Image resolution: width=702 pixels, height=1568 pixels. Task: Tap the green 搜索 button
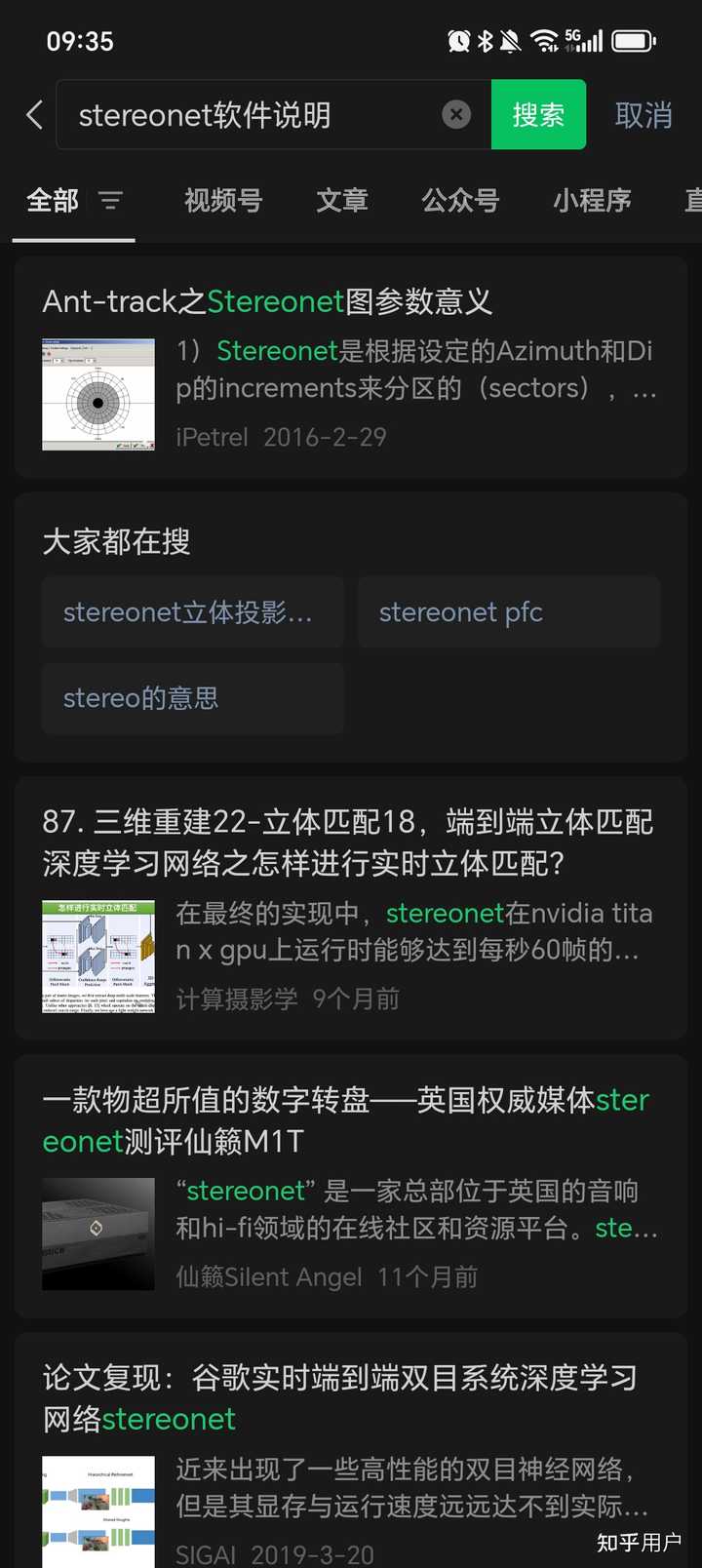point(538,114)
